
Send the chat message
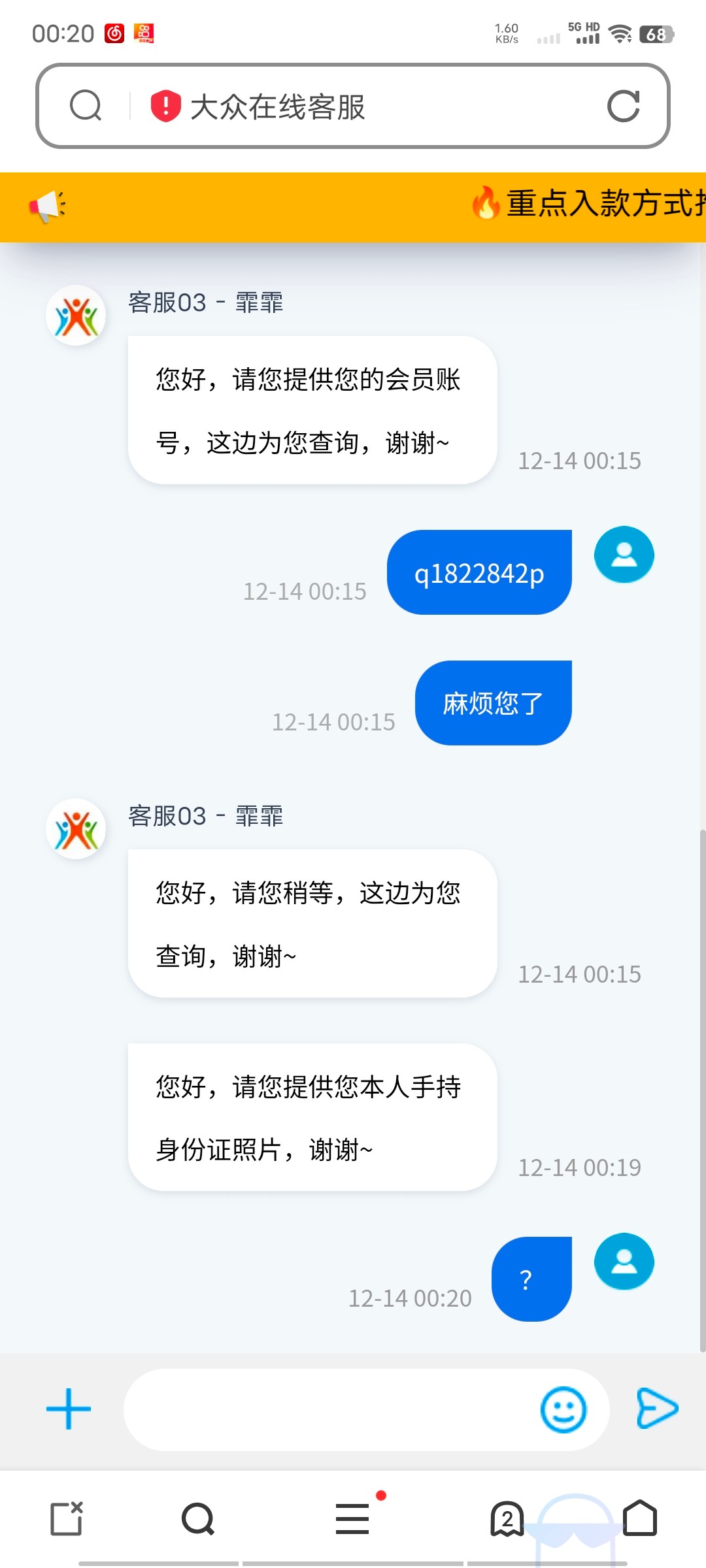point(657,1408)
